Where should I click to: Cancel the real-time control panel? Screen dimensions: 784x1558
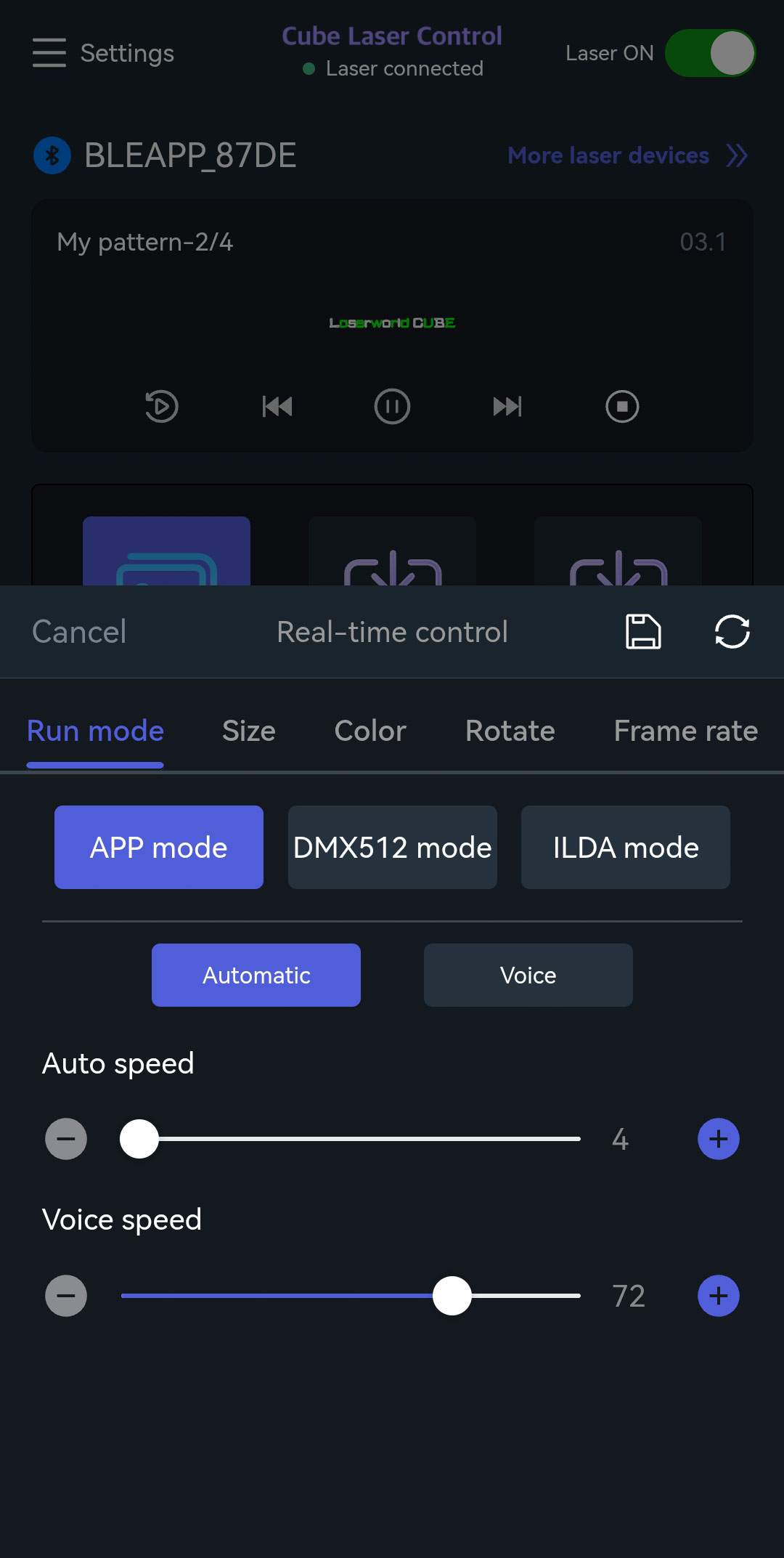tap(79, 632)
